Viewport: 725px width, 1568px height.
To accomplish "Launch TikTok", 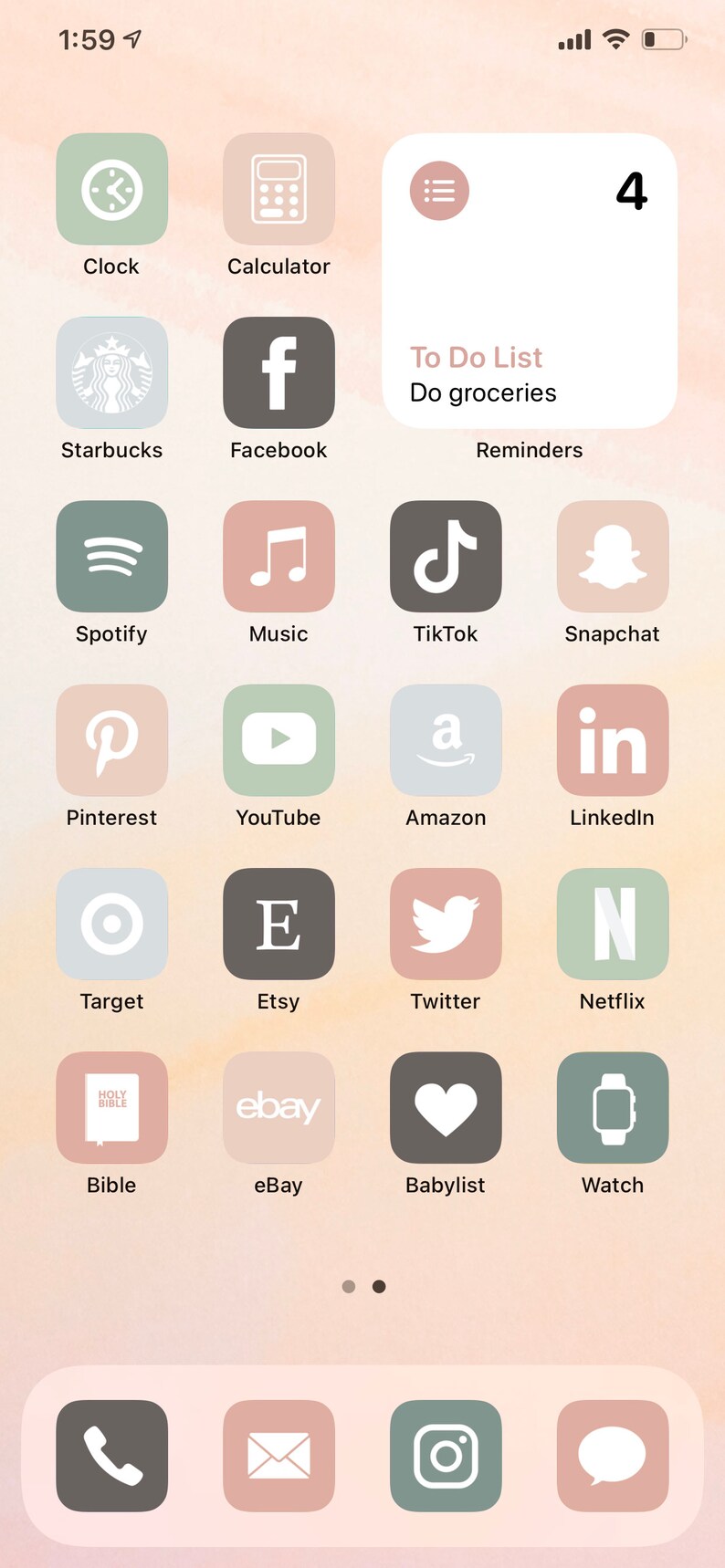I will (446, 556).
